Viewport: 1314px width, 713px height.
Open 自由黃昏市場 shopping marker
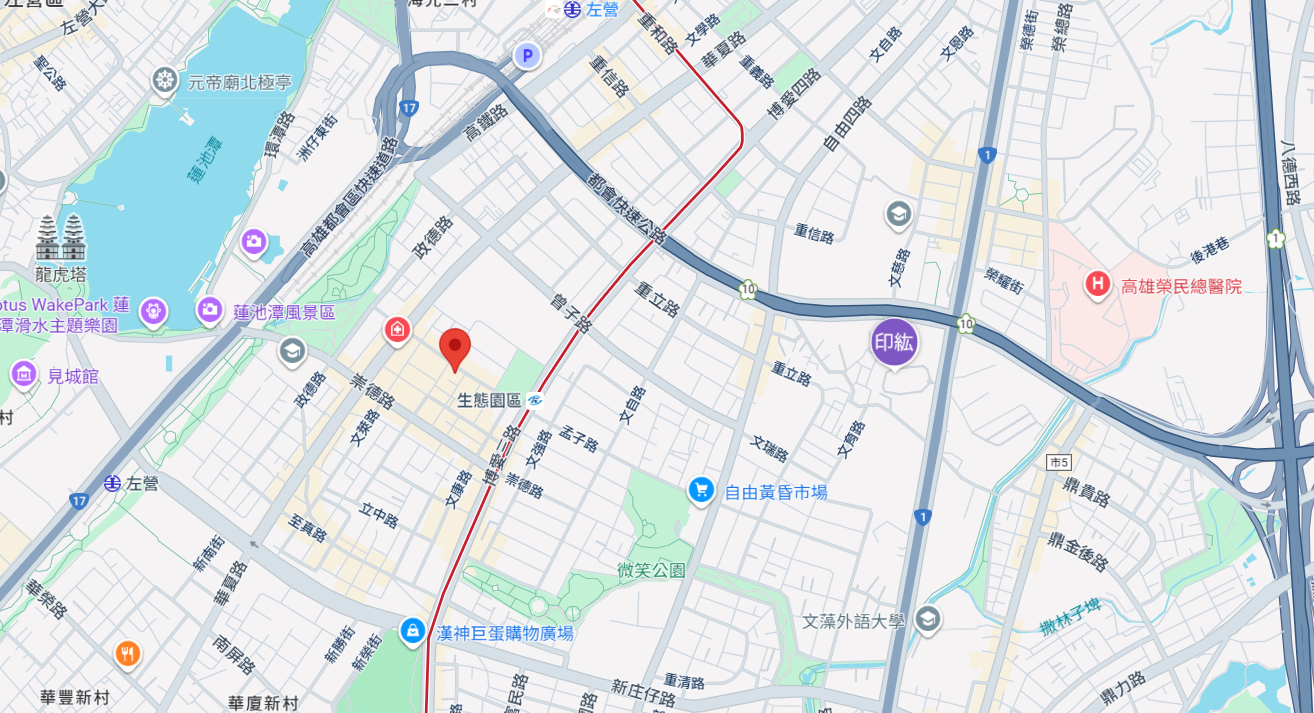click(702, 491)
